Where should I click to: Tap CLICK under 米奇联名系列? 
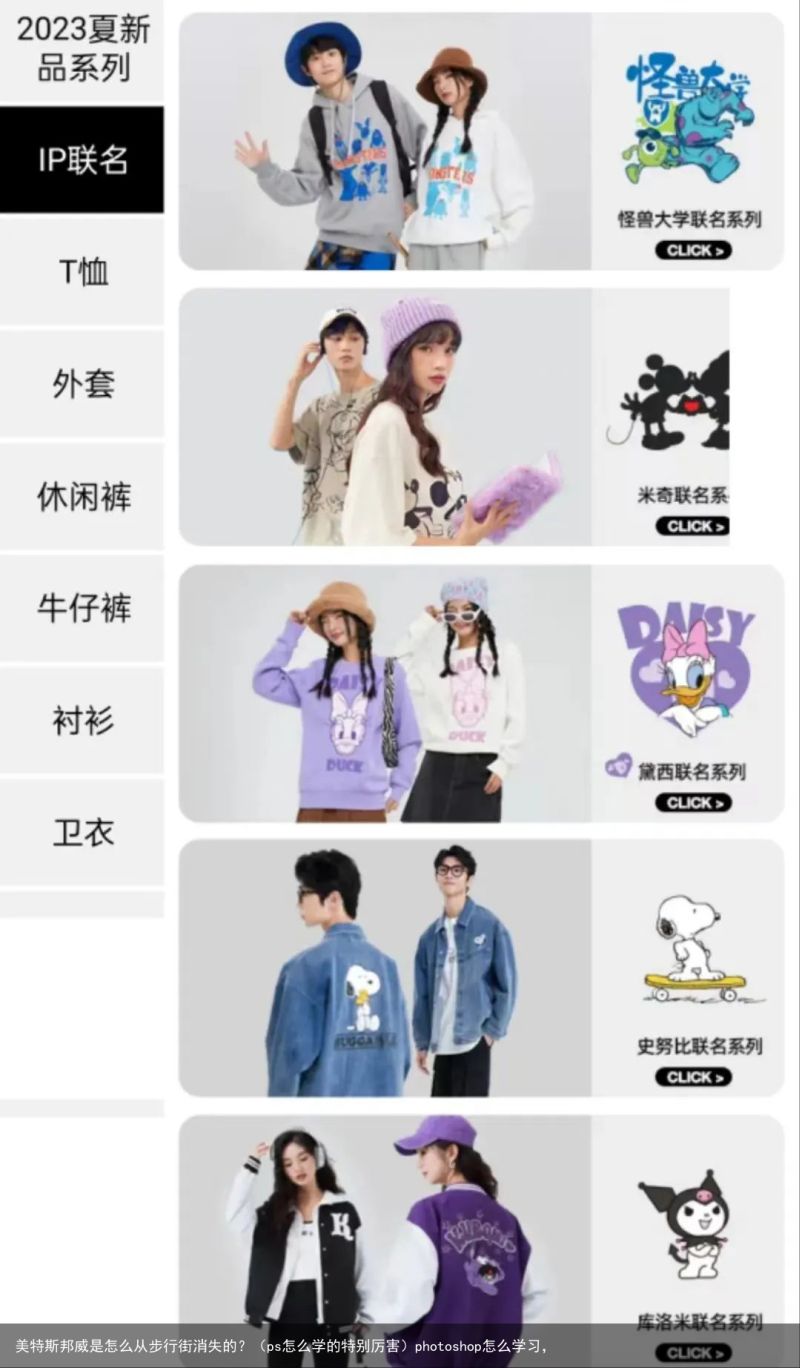tap(693, 526)
